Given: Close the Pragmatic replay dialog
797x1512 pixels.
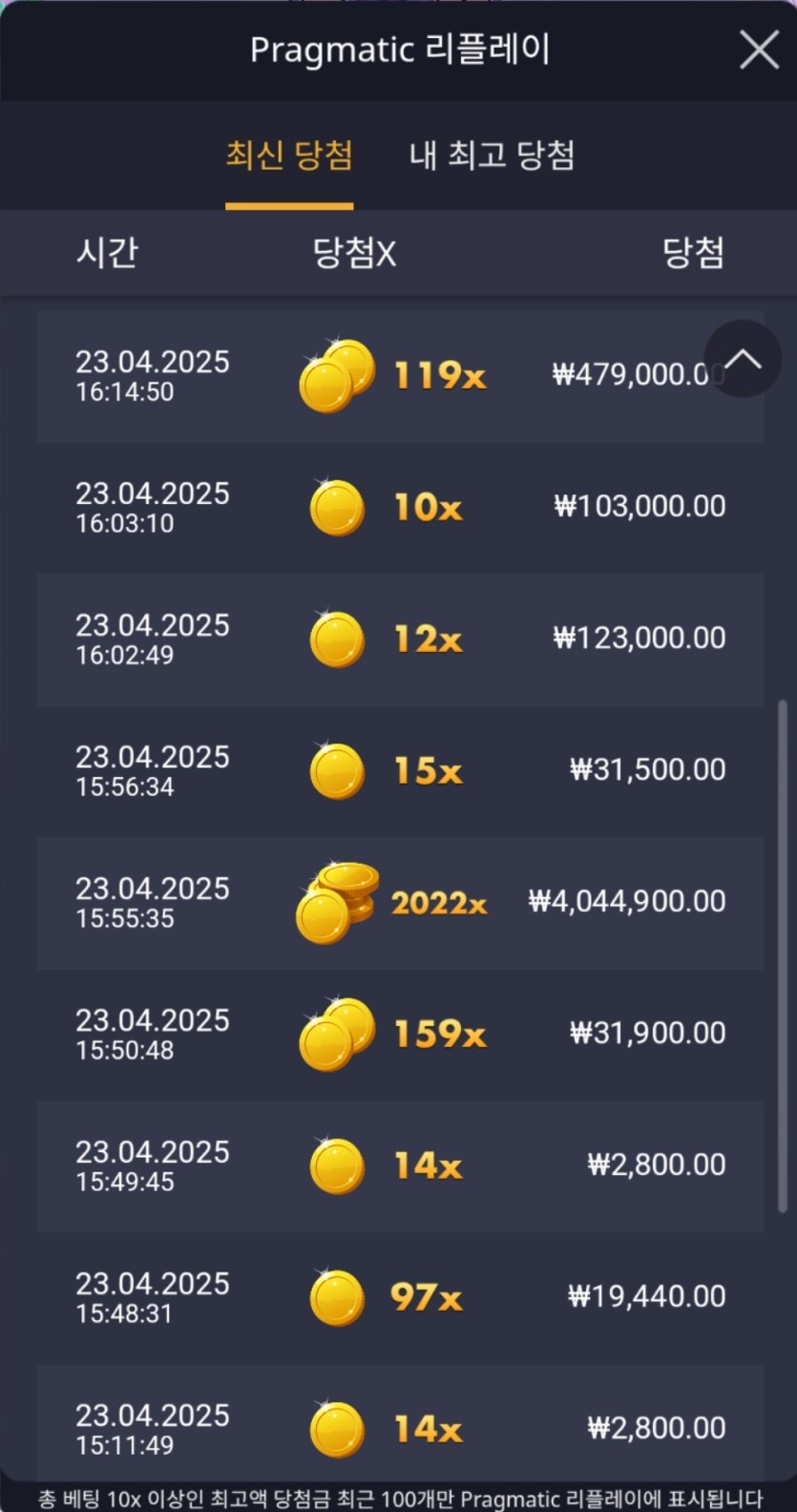Looking at the screenshot, I should pyautogui.click(x=759, y=50).
